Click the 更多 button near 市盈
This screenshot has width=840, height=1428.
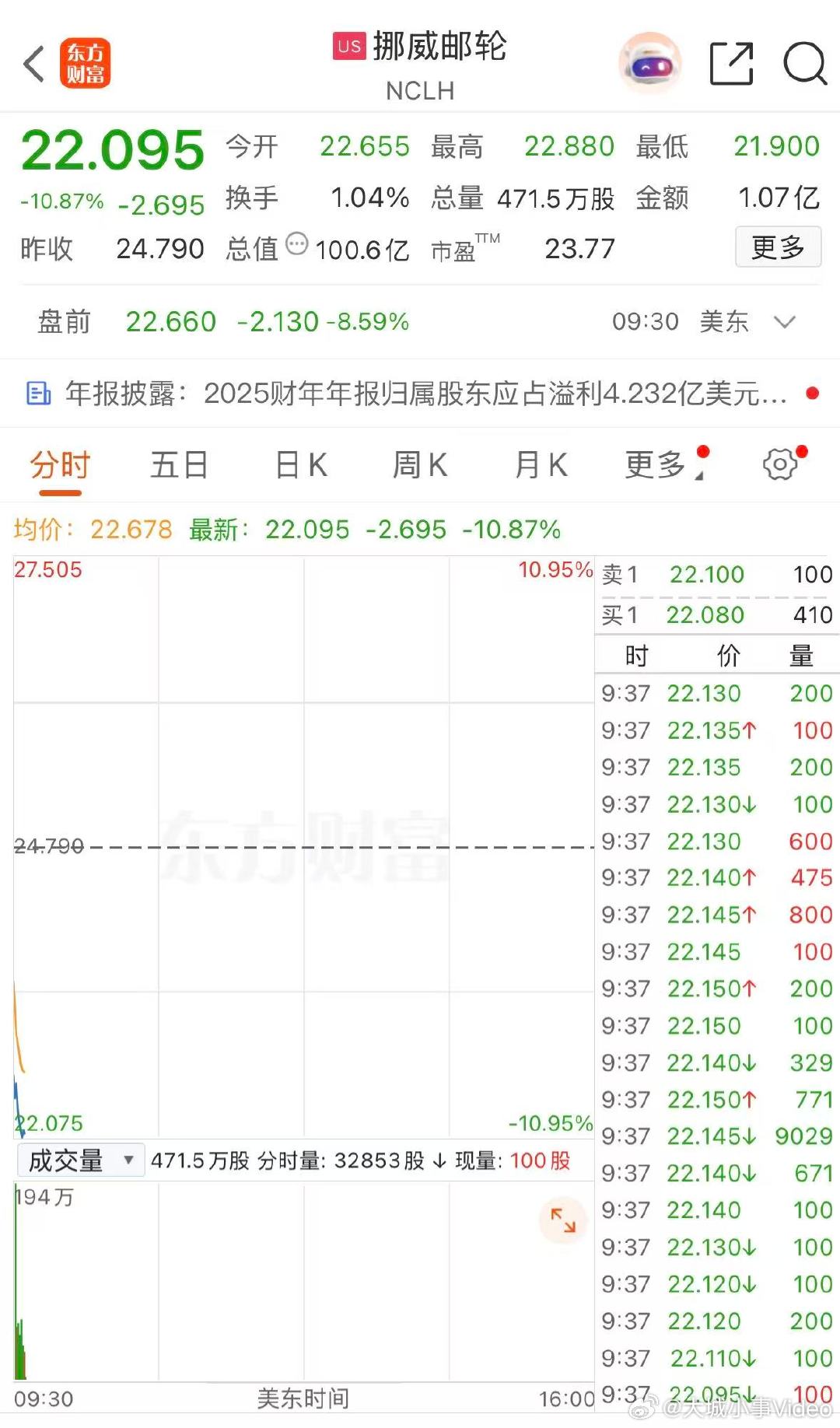click(777, 247)
